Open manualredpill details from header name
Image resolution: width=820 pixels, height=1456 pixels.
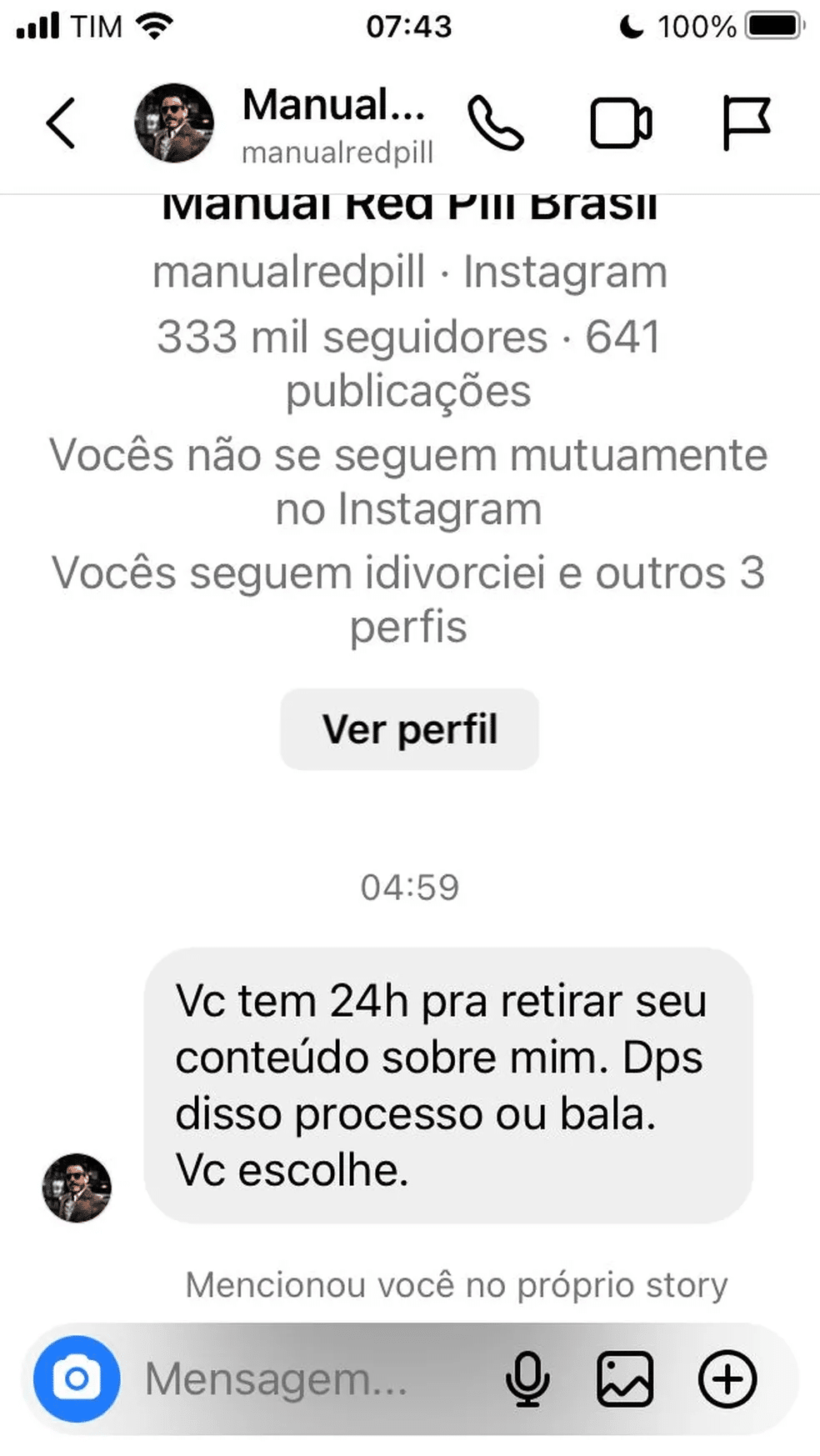tap(335, 123)
